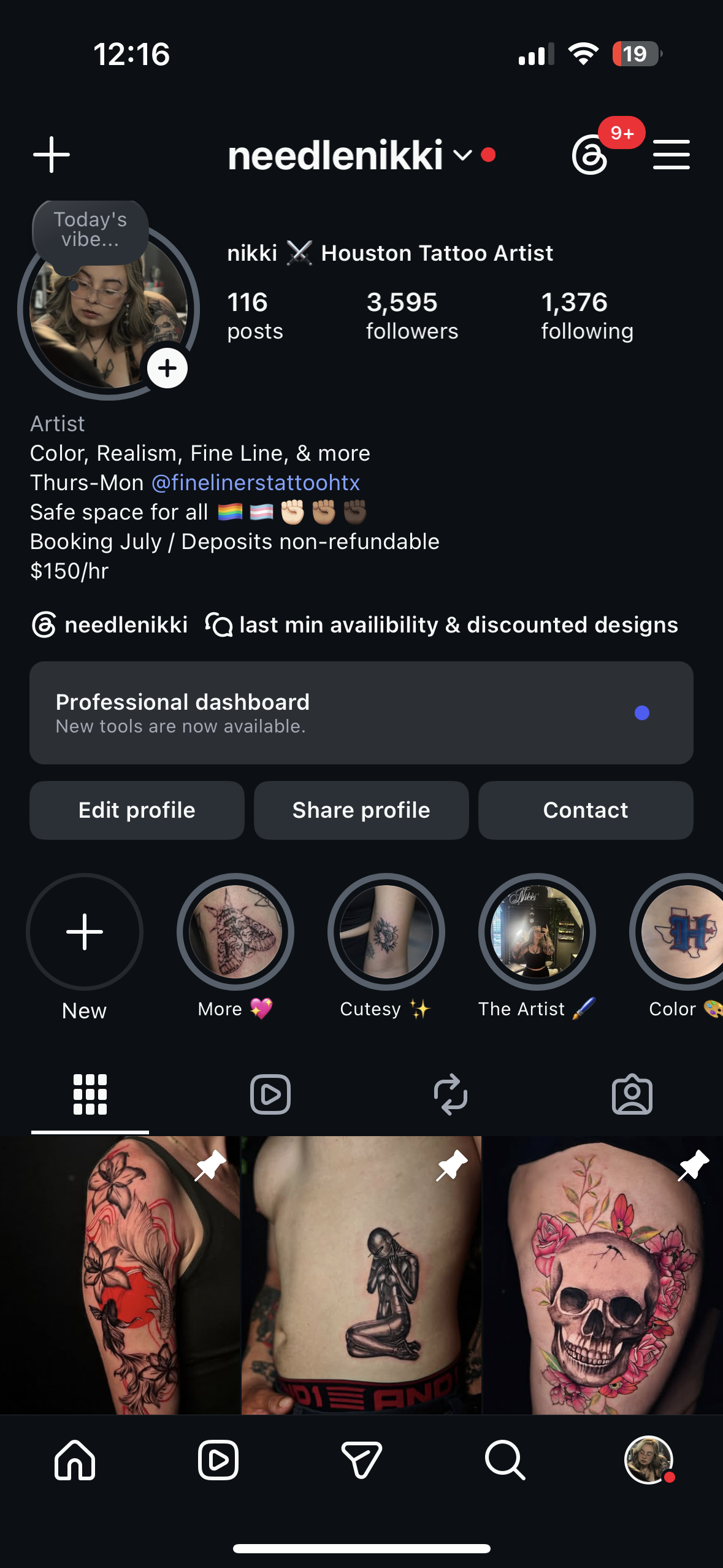Tap Share profile
The width and height of the screenshot is (723, 1568).
click(x=361, y=810)
